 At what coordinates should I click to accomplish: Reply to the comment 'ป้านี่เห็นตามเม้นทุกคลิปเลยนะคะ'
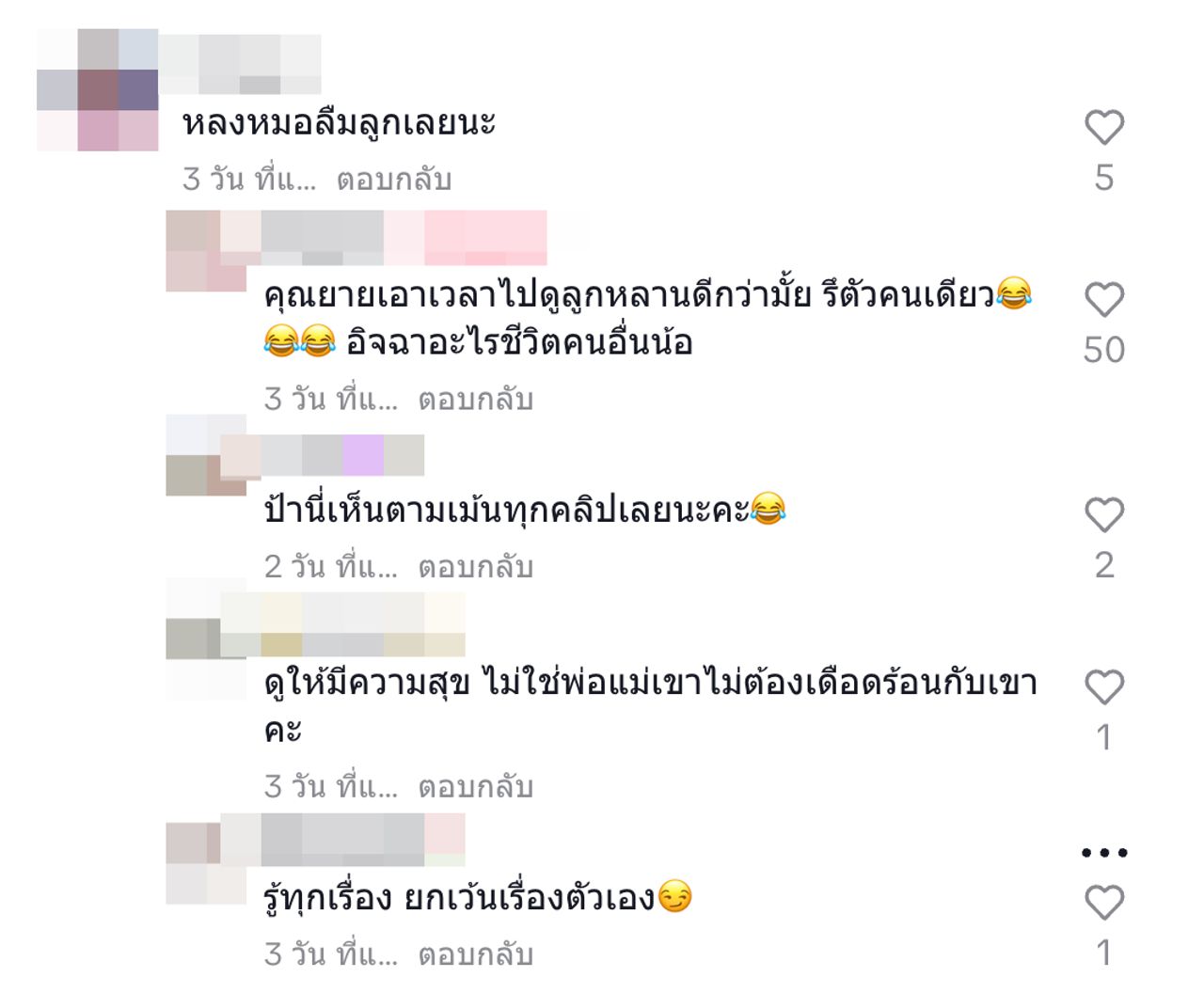pos(475,566)
